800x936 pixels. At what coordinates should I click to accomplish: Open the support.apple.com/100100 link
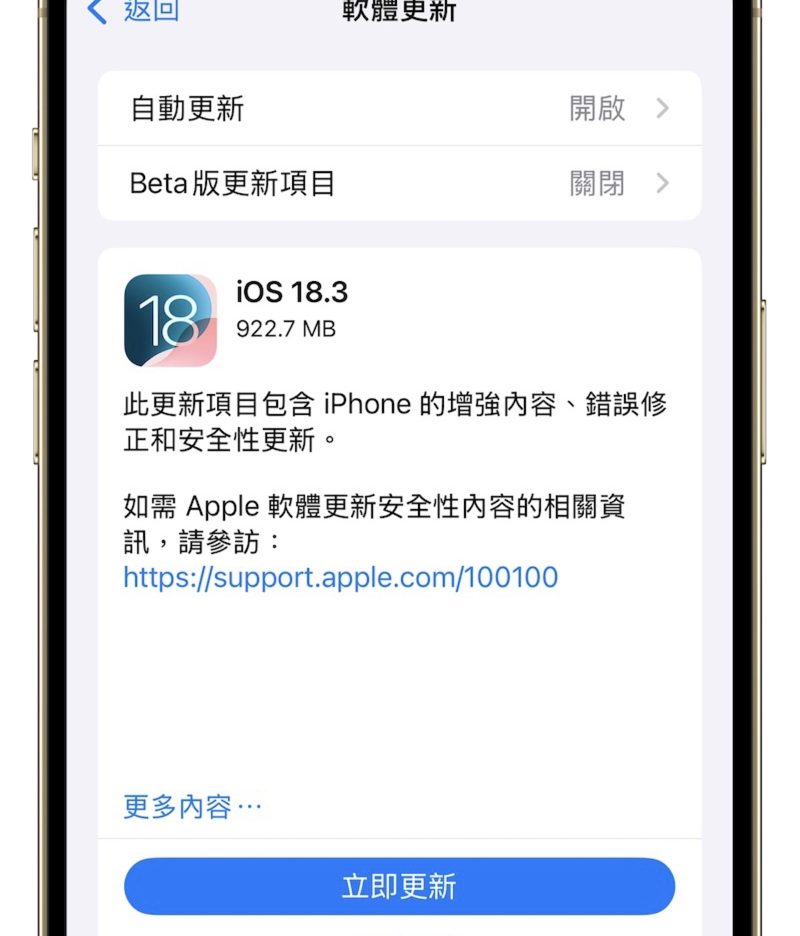point(341,577)
